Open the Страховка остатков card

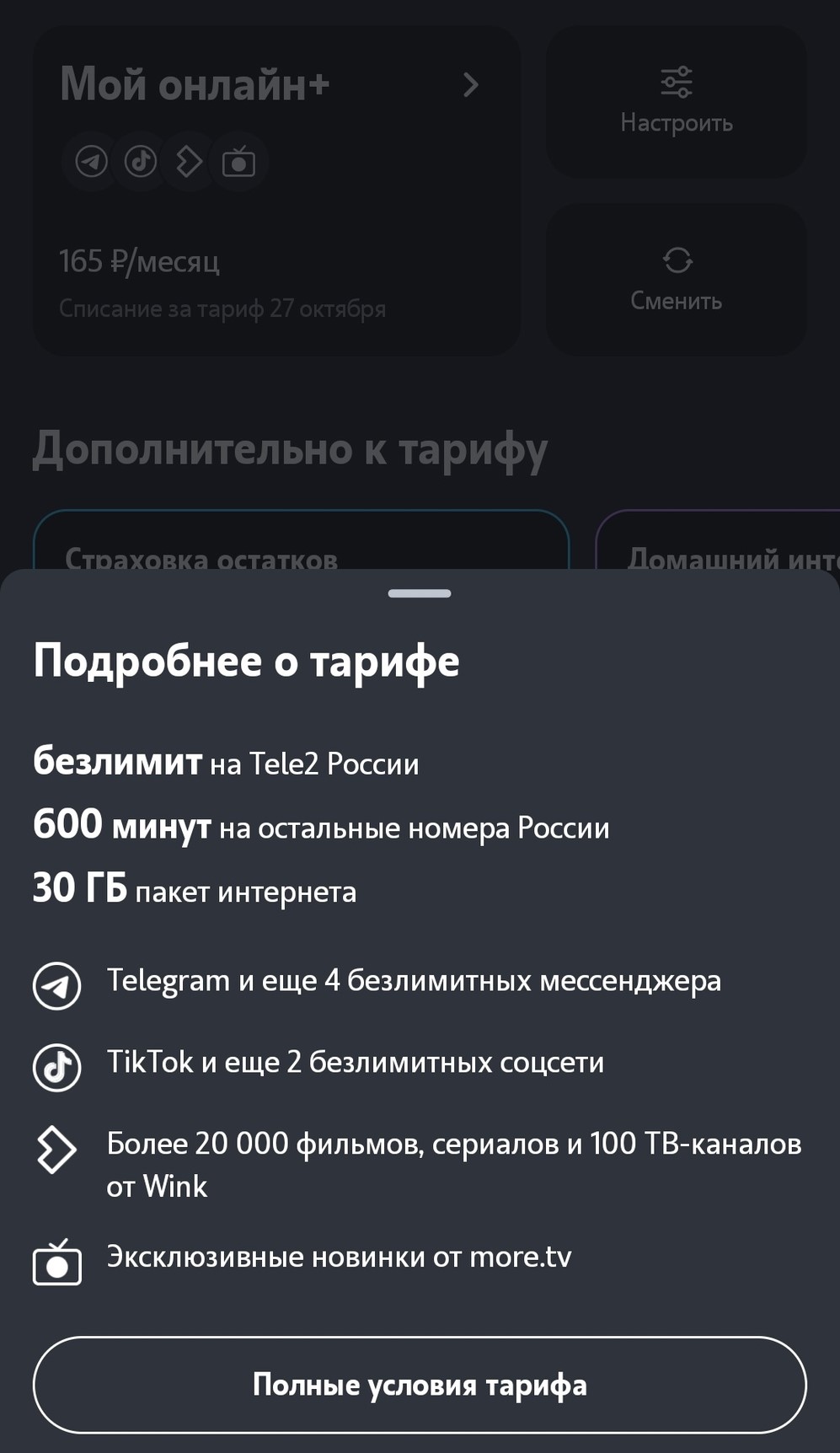(x=302, y=540)
